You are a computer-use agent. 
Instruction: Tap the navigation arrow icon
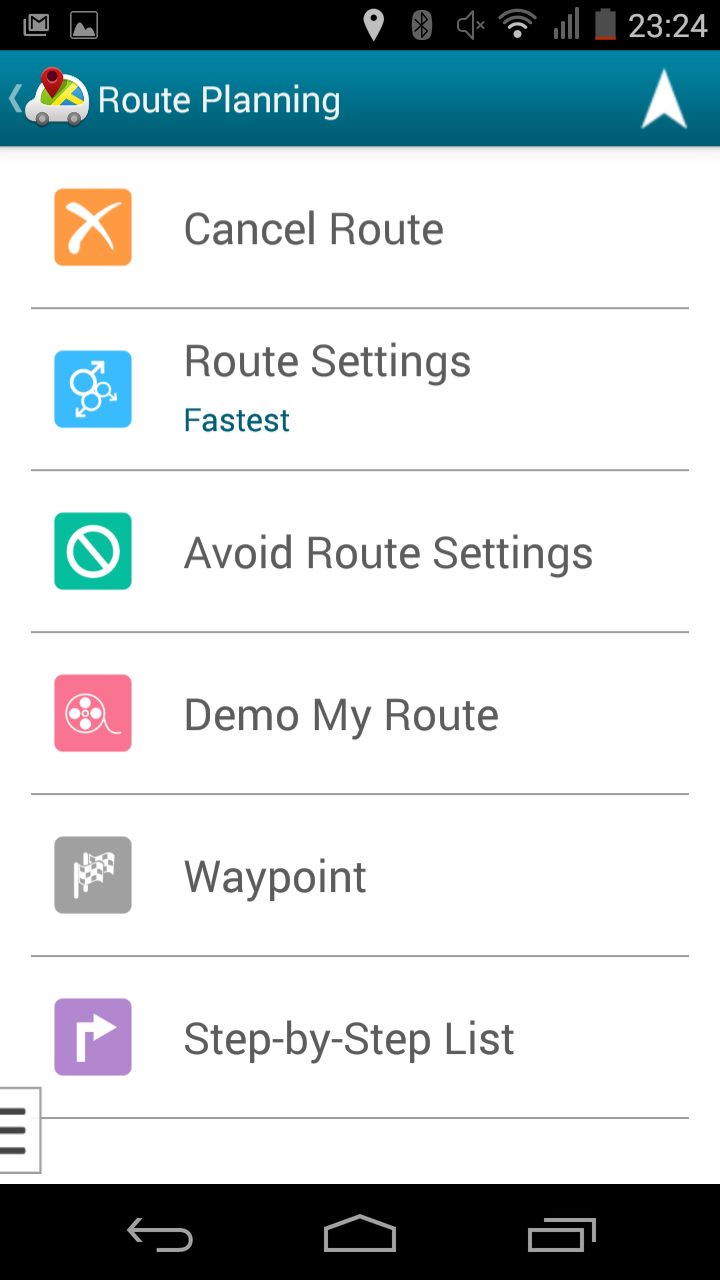point(664,100)
